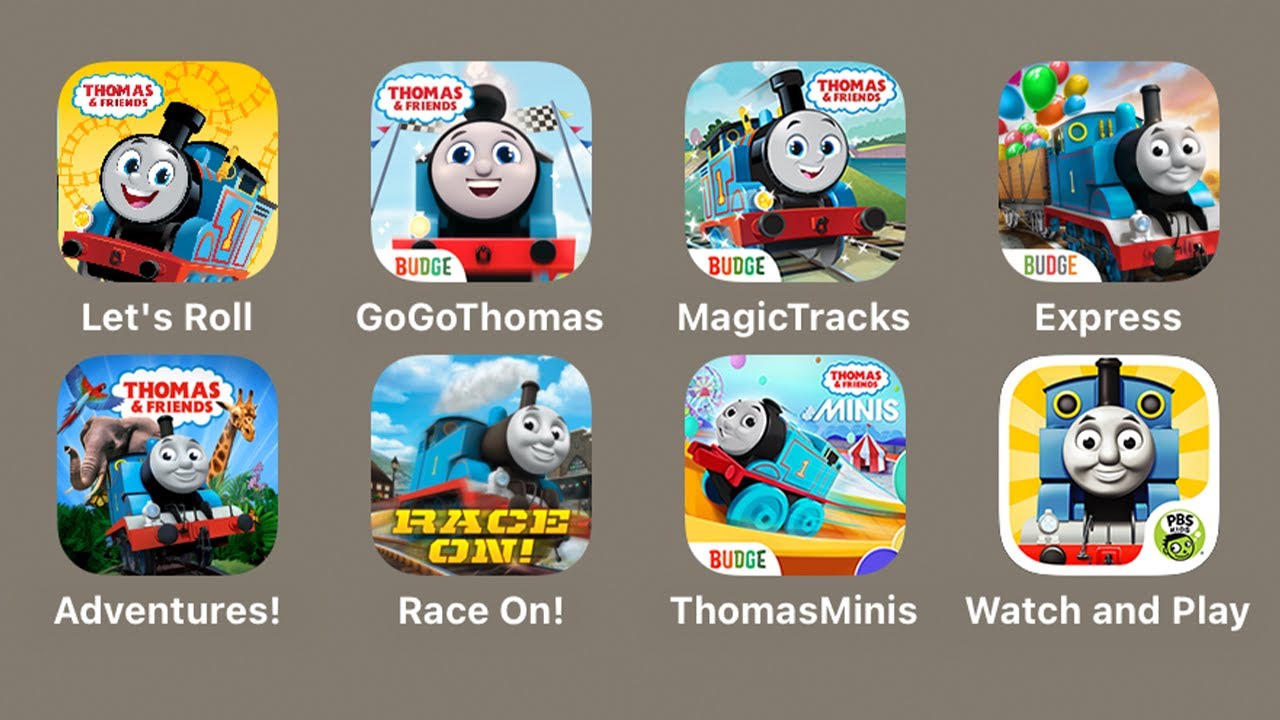Launch the GoGoThomas app
Screen dimensions: 1280x720
pos(481,171)
